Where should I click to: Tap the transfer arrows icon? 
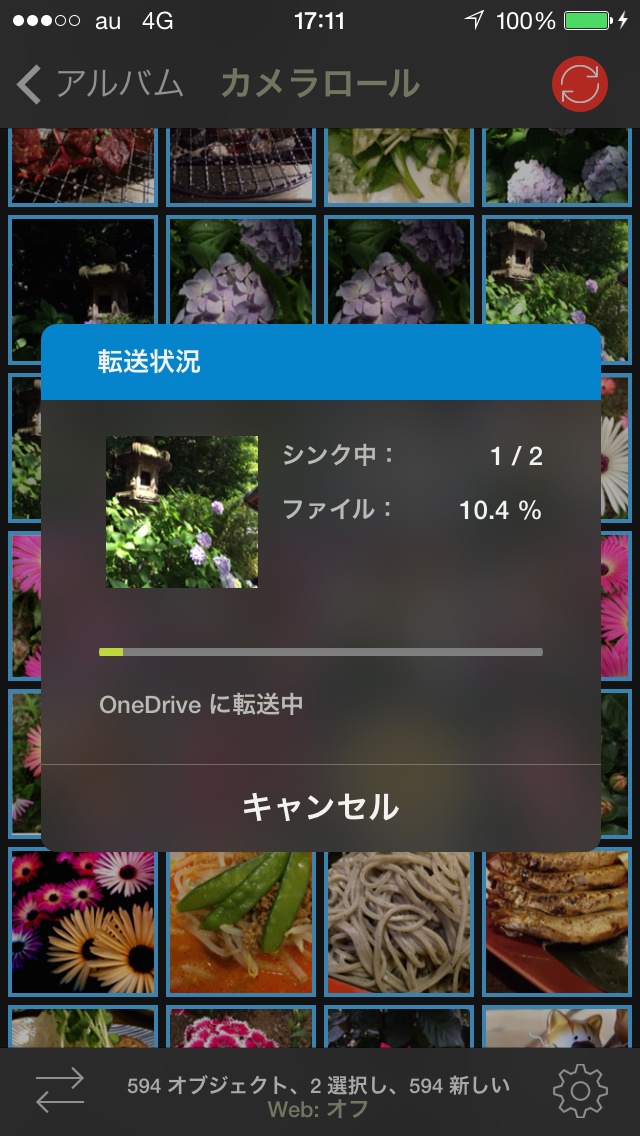coord(60,1092)
